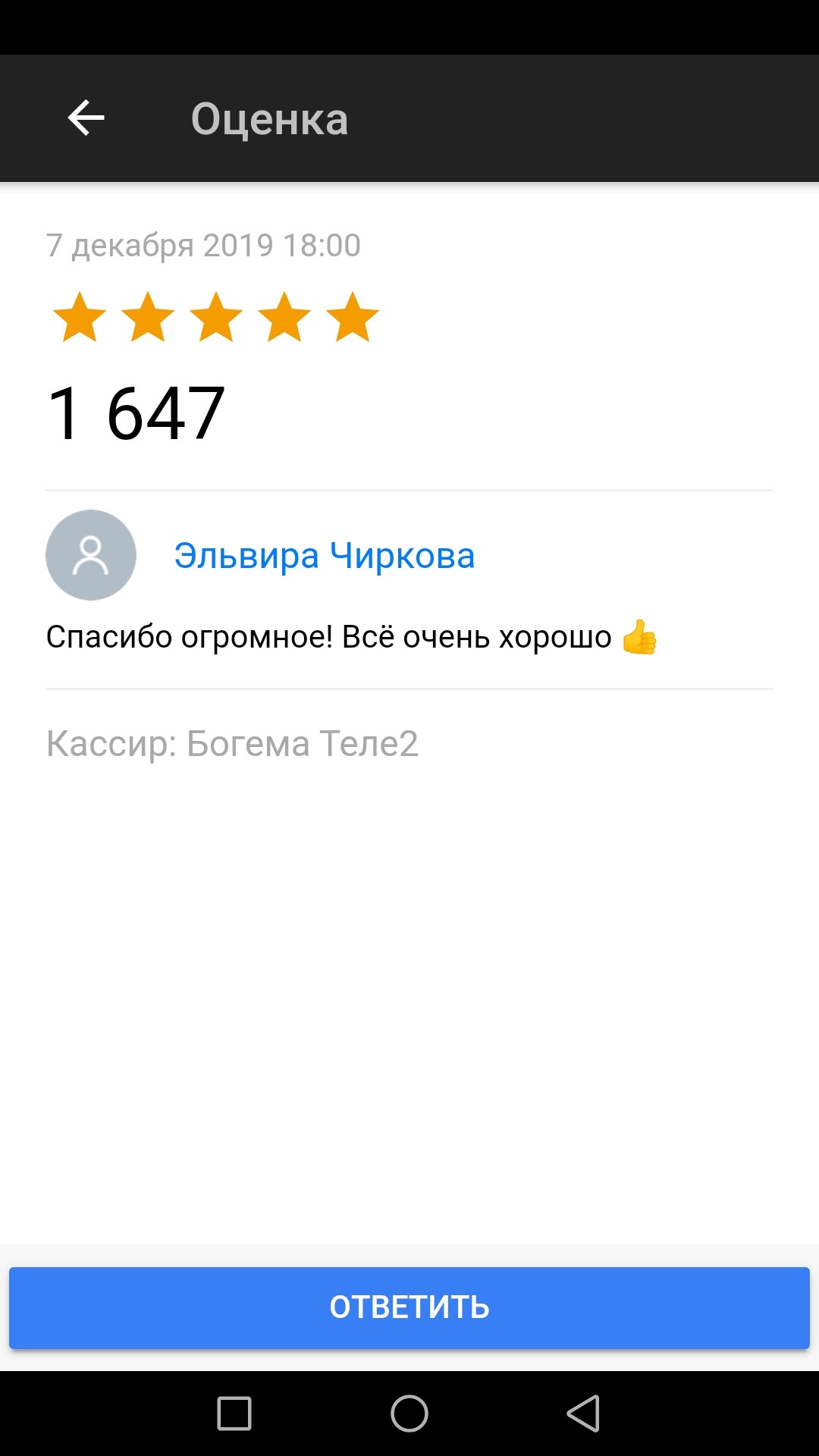
Task: Go back using the app bar arrow
Action: click(86, 118)
